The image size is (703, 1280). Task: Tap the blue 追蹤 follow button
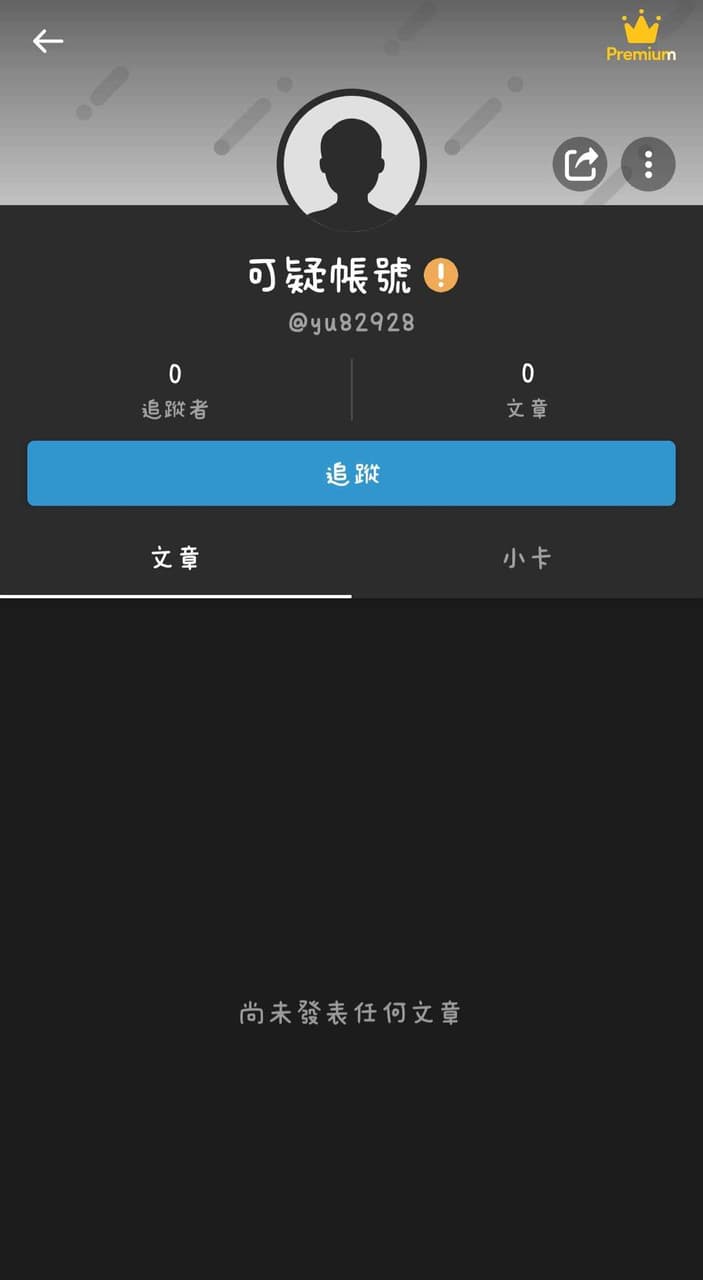coord(351,473)
